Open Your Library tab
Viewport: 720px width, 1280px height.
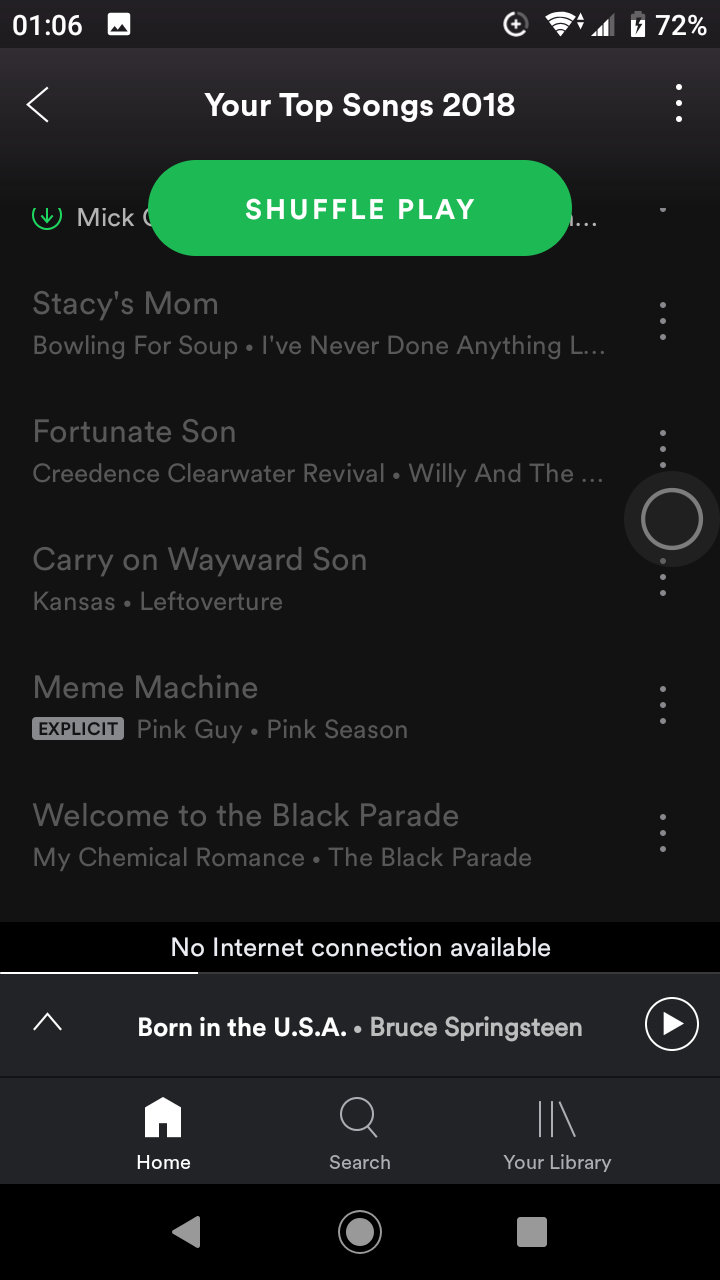[x=557, y=1134]
